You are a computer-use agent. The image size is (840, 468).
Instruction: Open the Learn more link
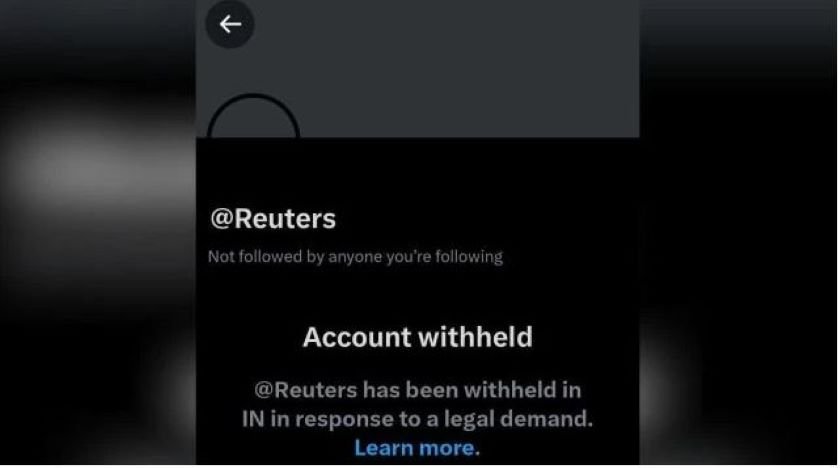417,447
